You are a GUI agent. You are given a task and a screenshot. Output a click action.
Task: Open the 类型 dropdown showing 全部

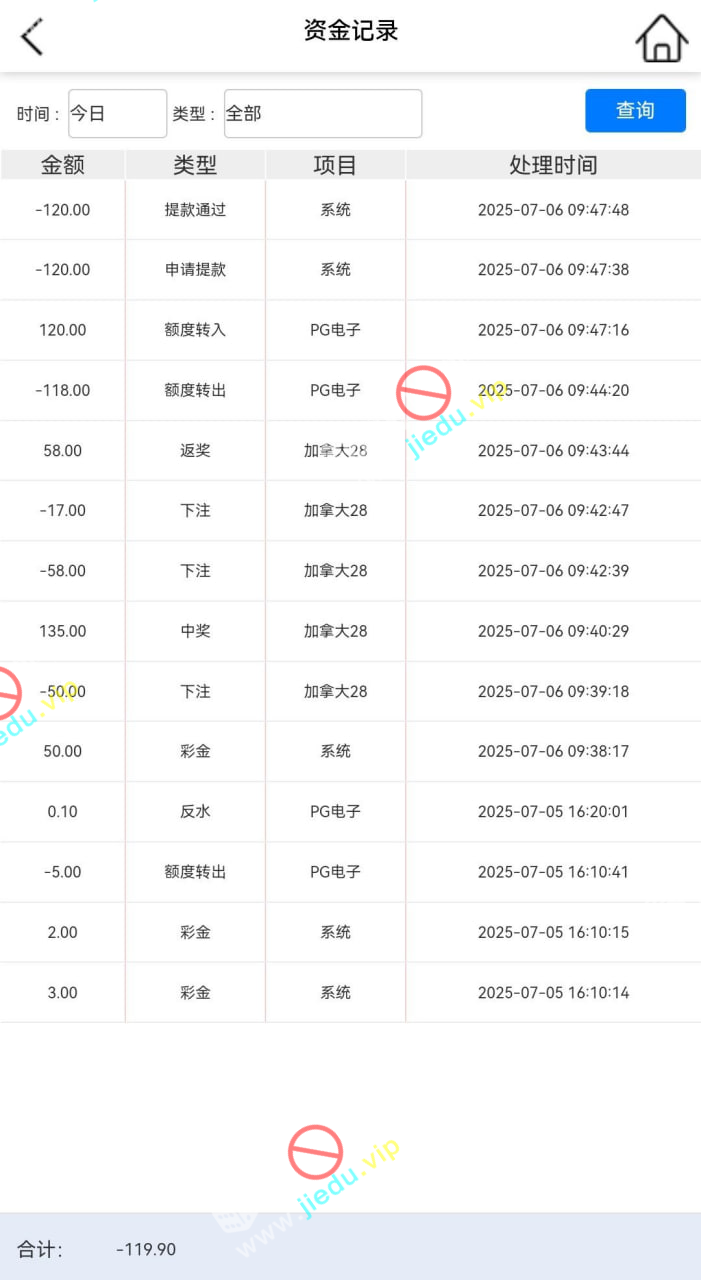coord(322,114)
